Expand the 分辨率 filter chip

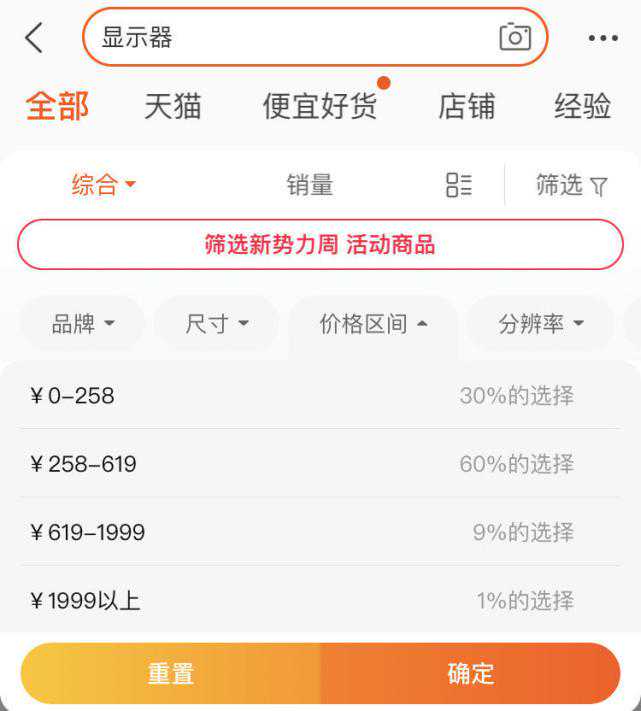point(540,324)
